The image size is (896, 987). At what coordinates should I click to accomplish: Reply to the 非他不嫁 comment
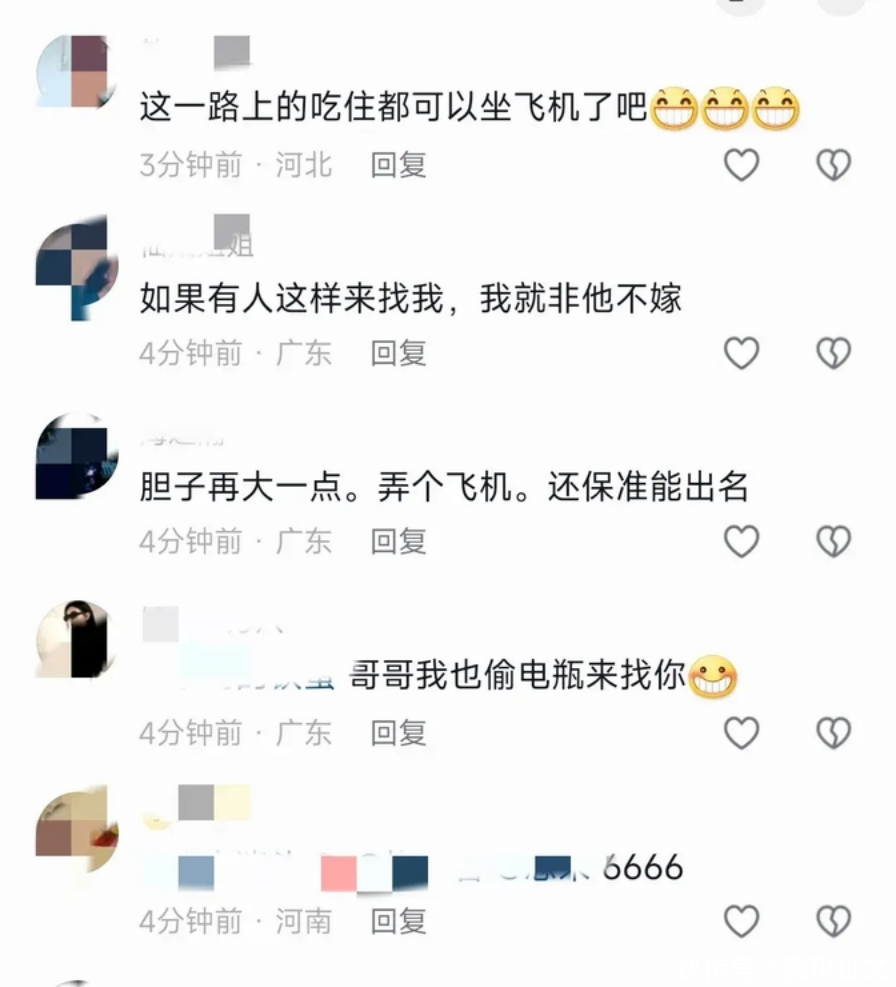coord(398,353)
